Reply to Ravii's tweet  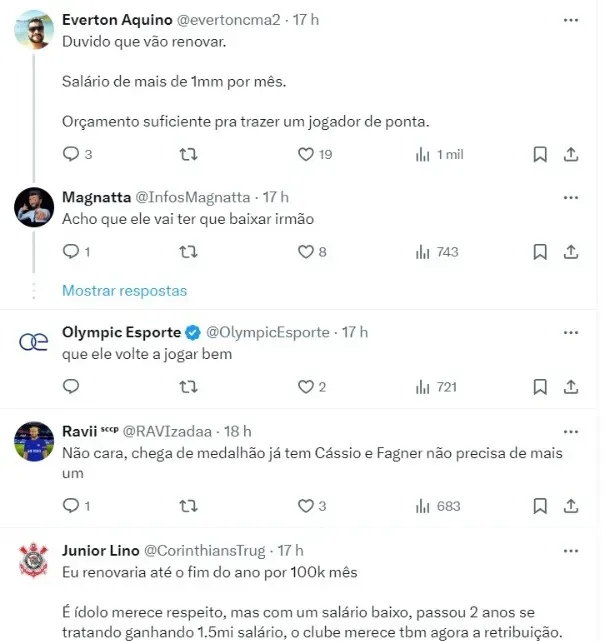pos(71,507)
